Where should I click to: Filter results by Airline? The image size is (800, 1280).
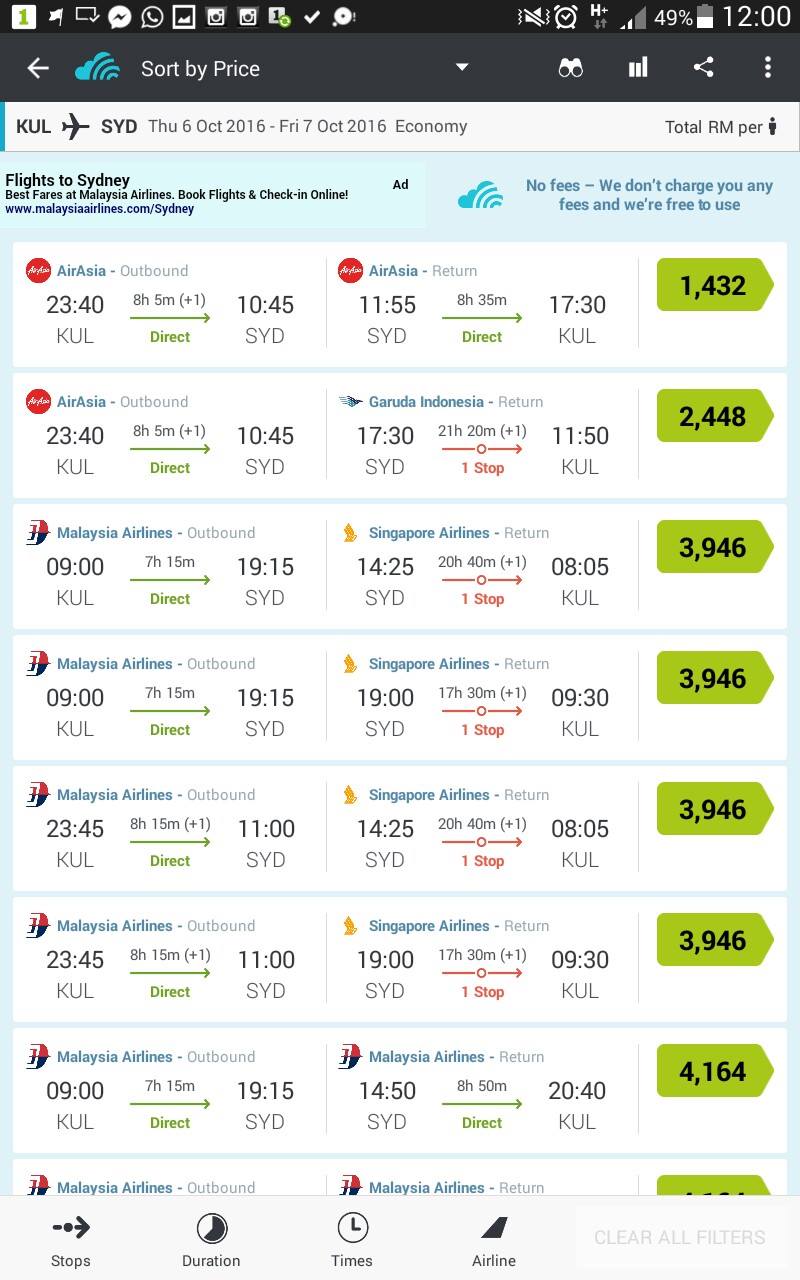[494, 1240]
